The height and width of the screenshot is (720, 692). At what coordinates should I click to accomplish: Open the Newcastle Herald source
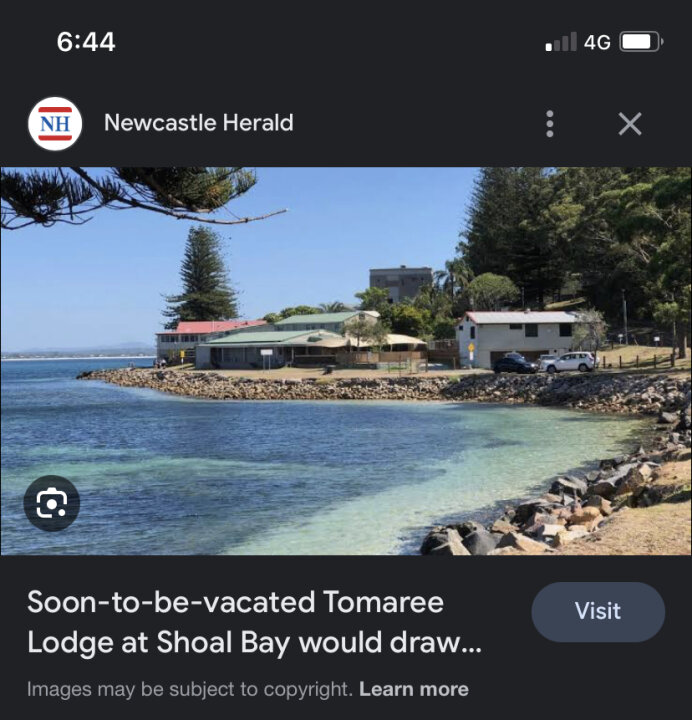(x=198, y=124)
